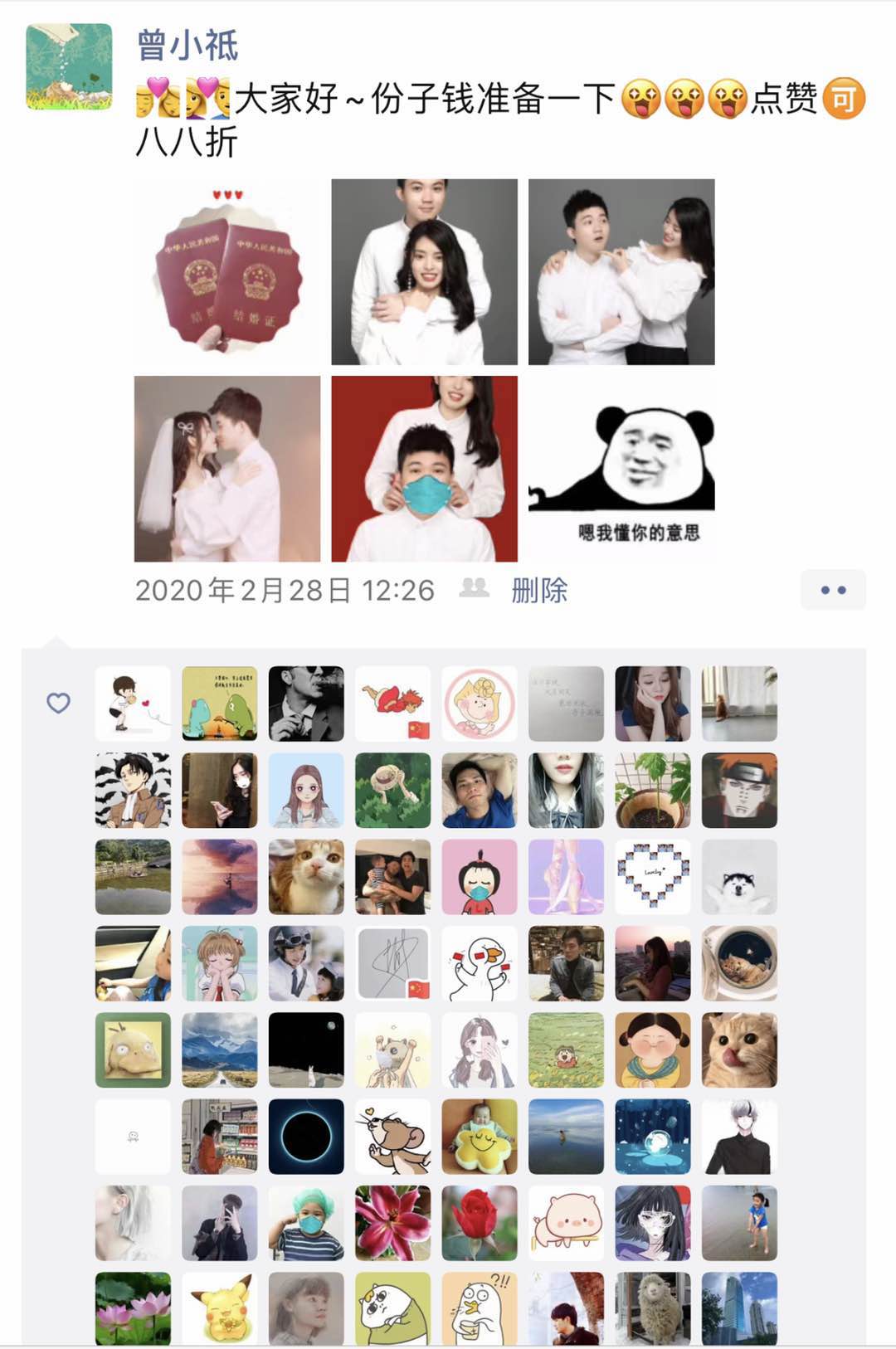896x1349 pixels.
Task: View the pink lotus avatar liker's profile
Action: (133, 1308)
